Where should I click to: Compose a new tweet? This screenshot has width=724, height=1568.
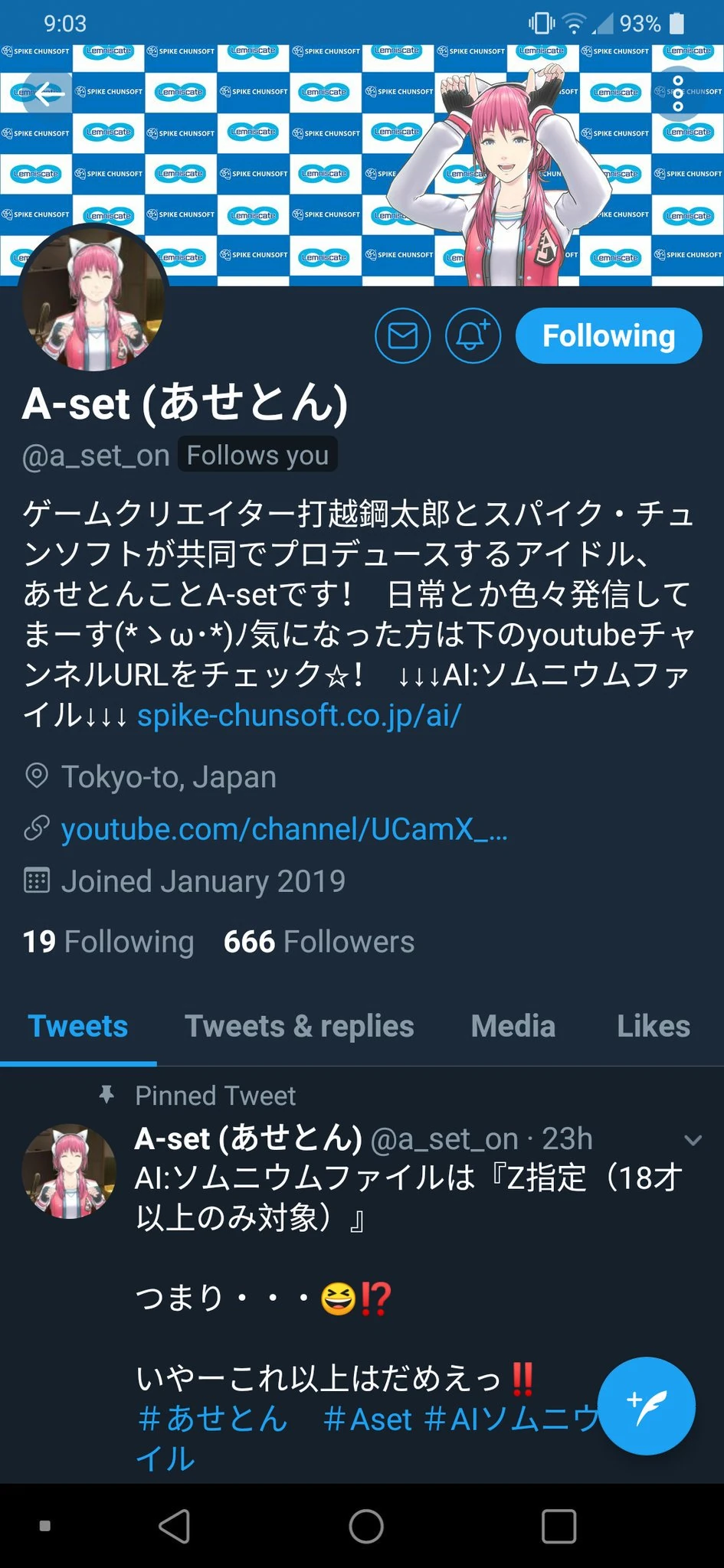(646, 1406)
